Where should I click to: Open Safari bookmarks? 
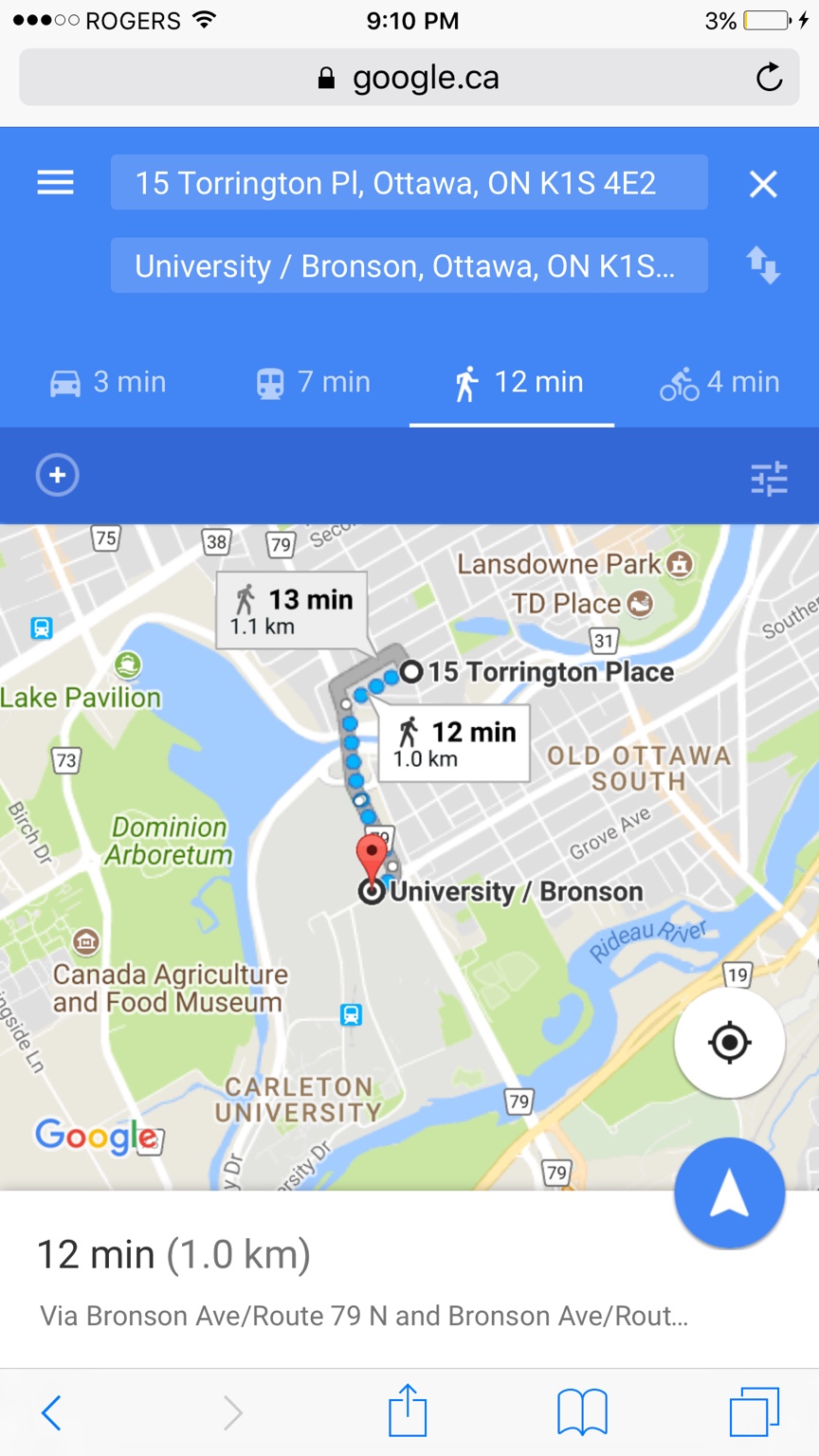582,1412
